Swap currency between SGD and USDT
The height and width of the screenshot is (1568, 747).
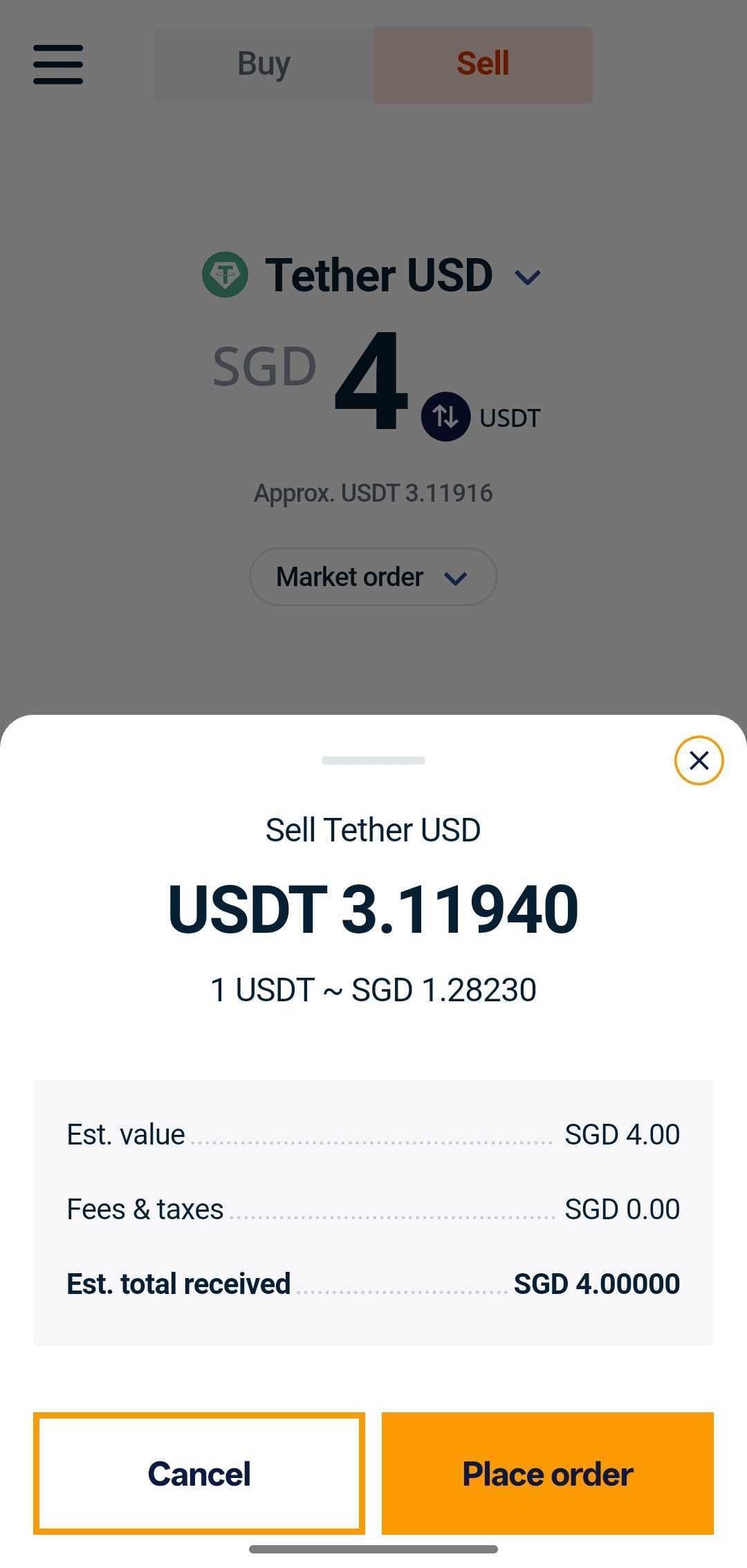[x=445, y=417]
